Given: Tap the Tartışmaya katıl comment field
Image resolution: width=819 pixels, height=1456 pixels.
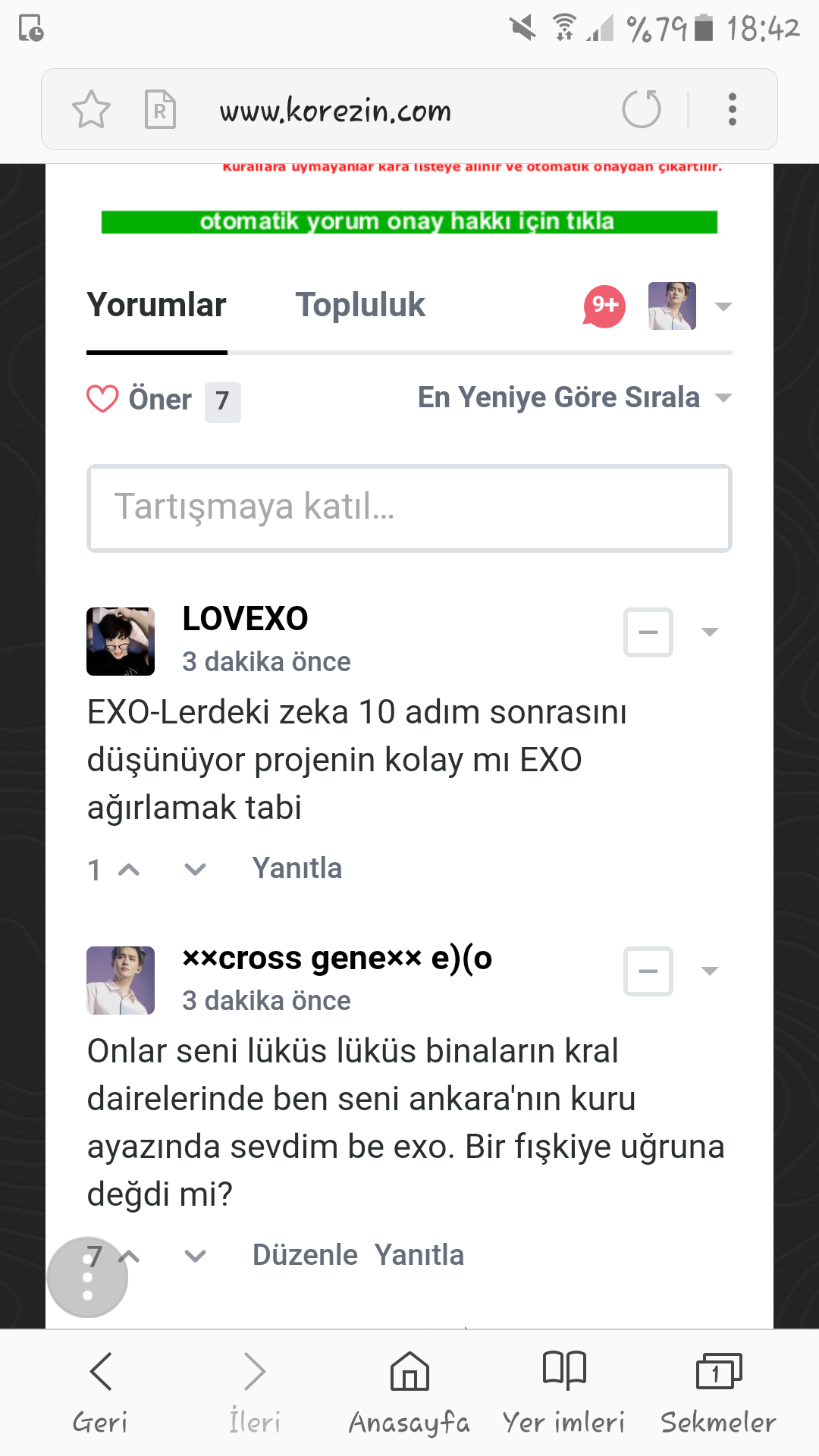Looking at the screenshot, I should pyautogui.click(x=409, y=507).
